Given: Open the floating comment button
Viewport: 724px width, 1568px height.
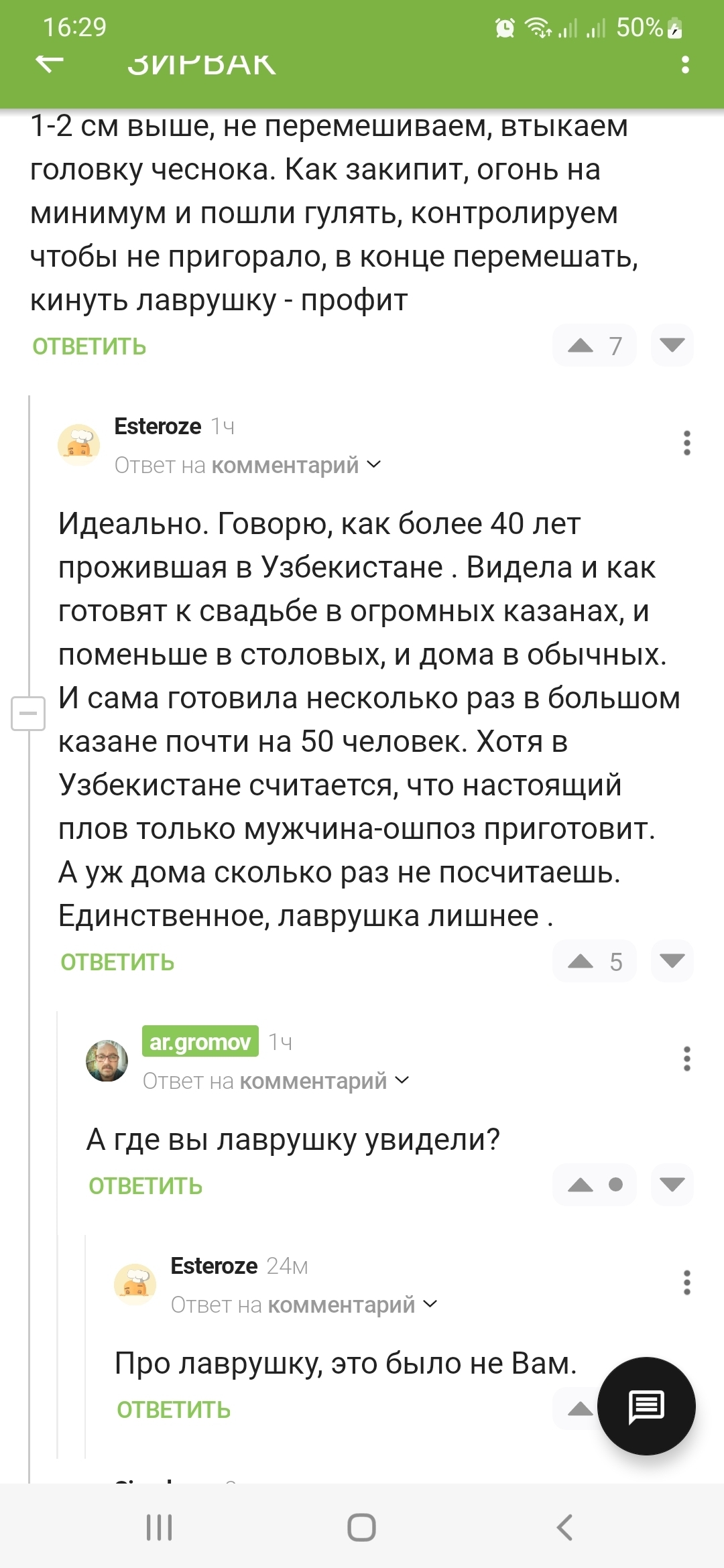Looking at the screenshot, I should [x=646, y=1406].
